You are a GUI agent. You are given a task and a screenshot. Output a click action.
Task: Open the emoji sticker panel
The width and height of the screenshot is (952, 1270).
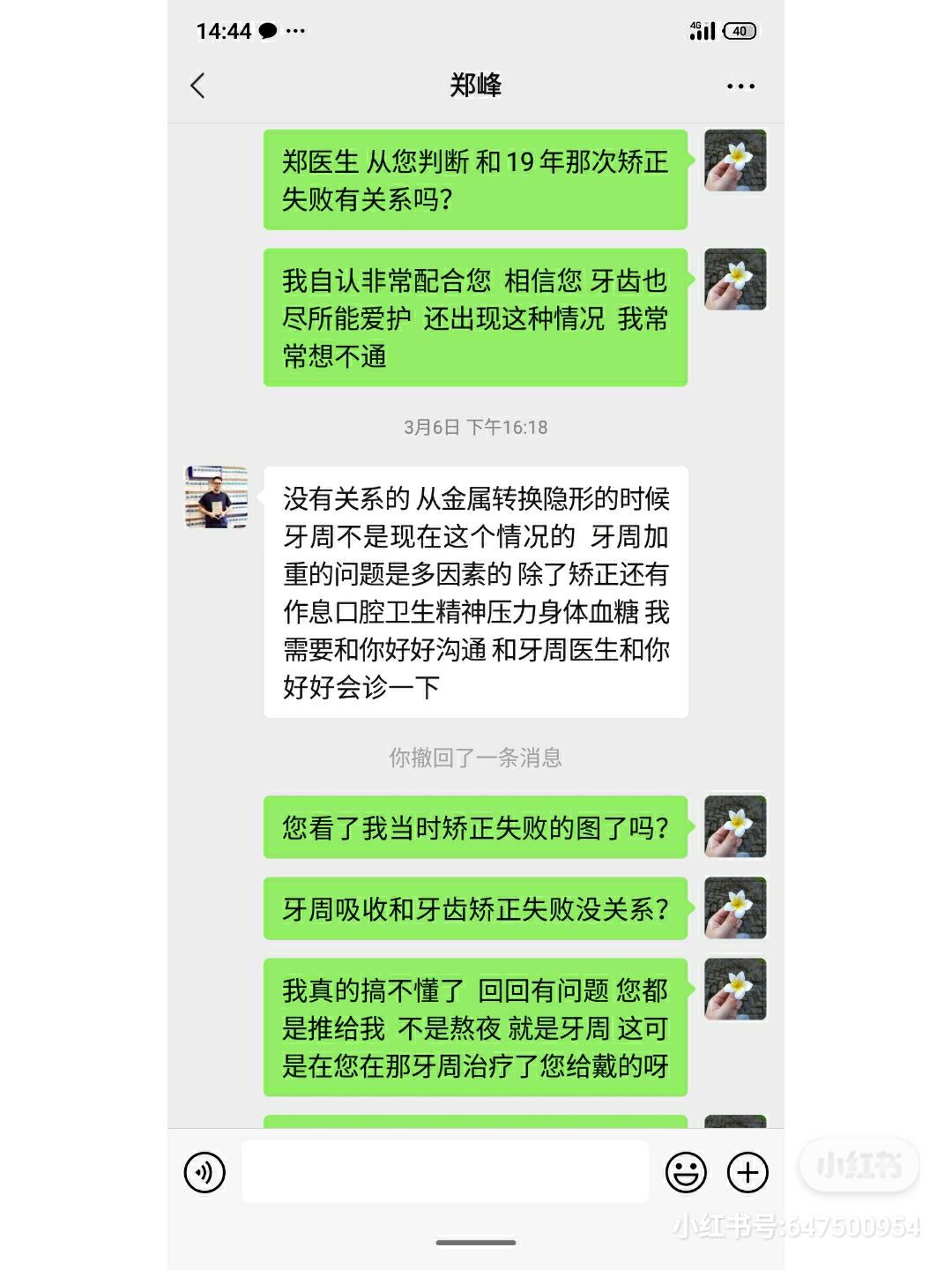[x=686, y=1173]
